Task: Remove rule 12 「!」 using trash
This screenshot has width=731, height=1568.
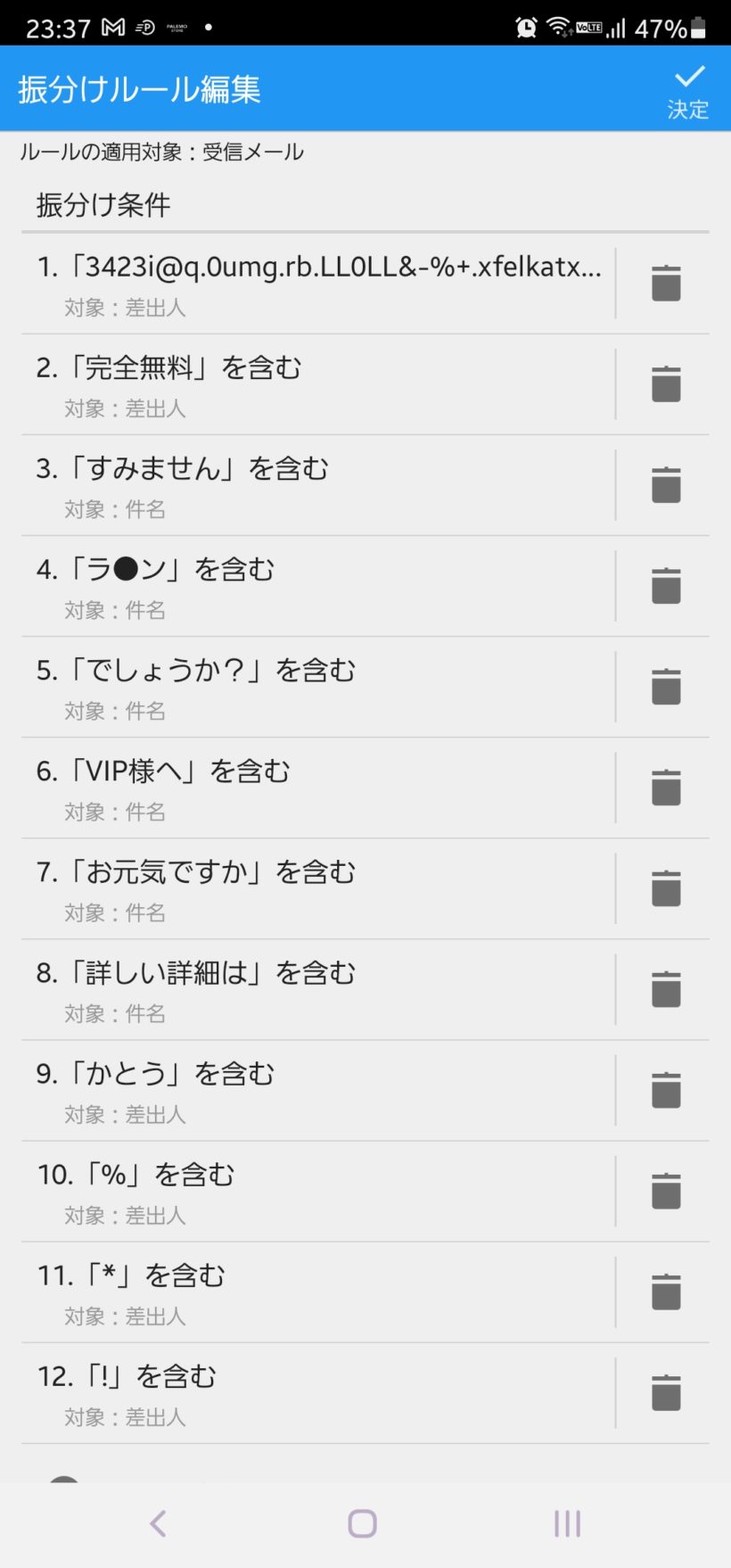Action: (666, 1392)
